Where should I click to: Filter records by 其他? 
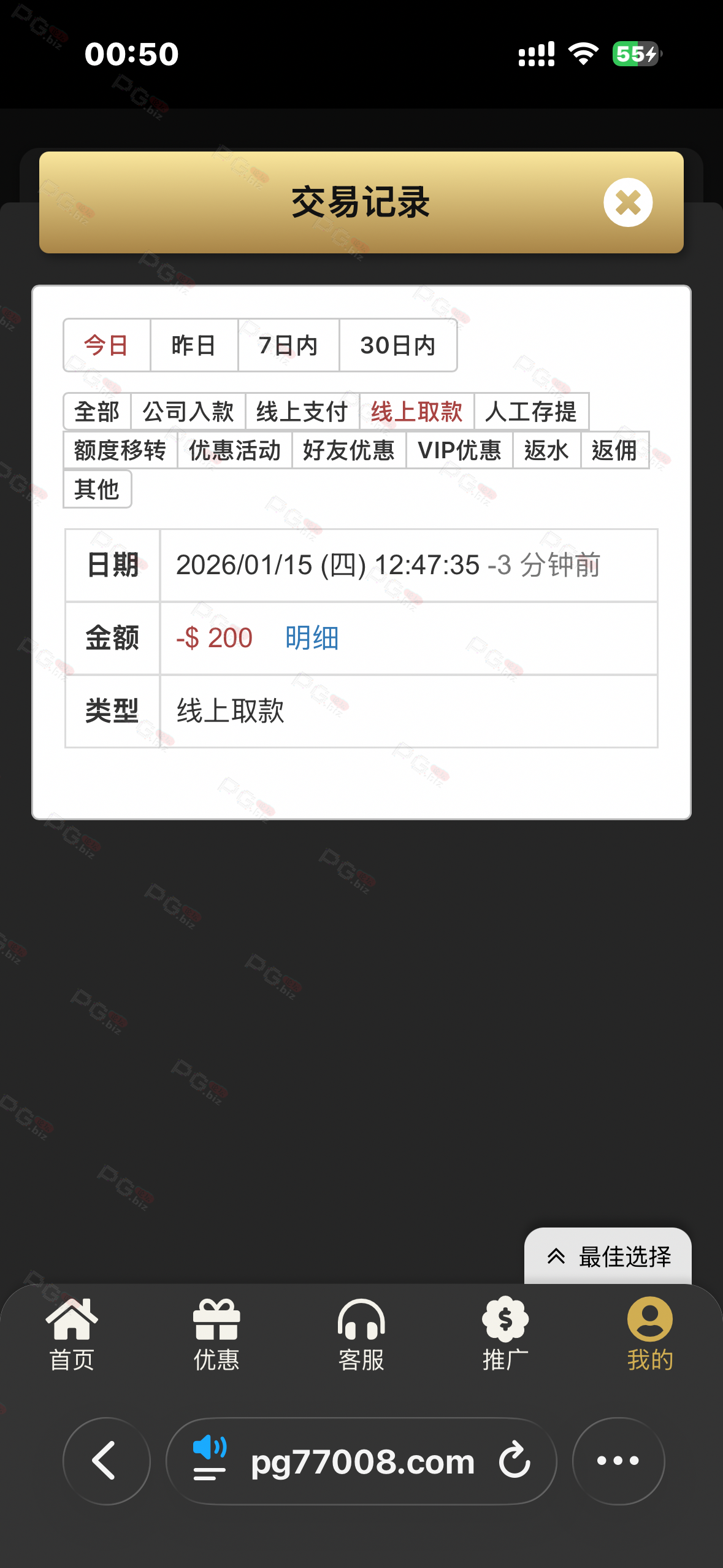tap(97, 489)
